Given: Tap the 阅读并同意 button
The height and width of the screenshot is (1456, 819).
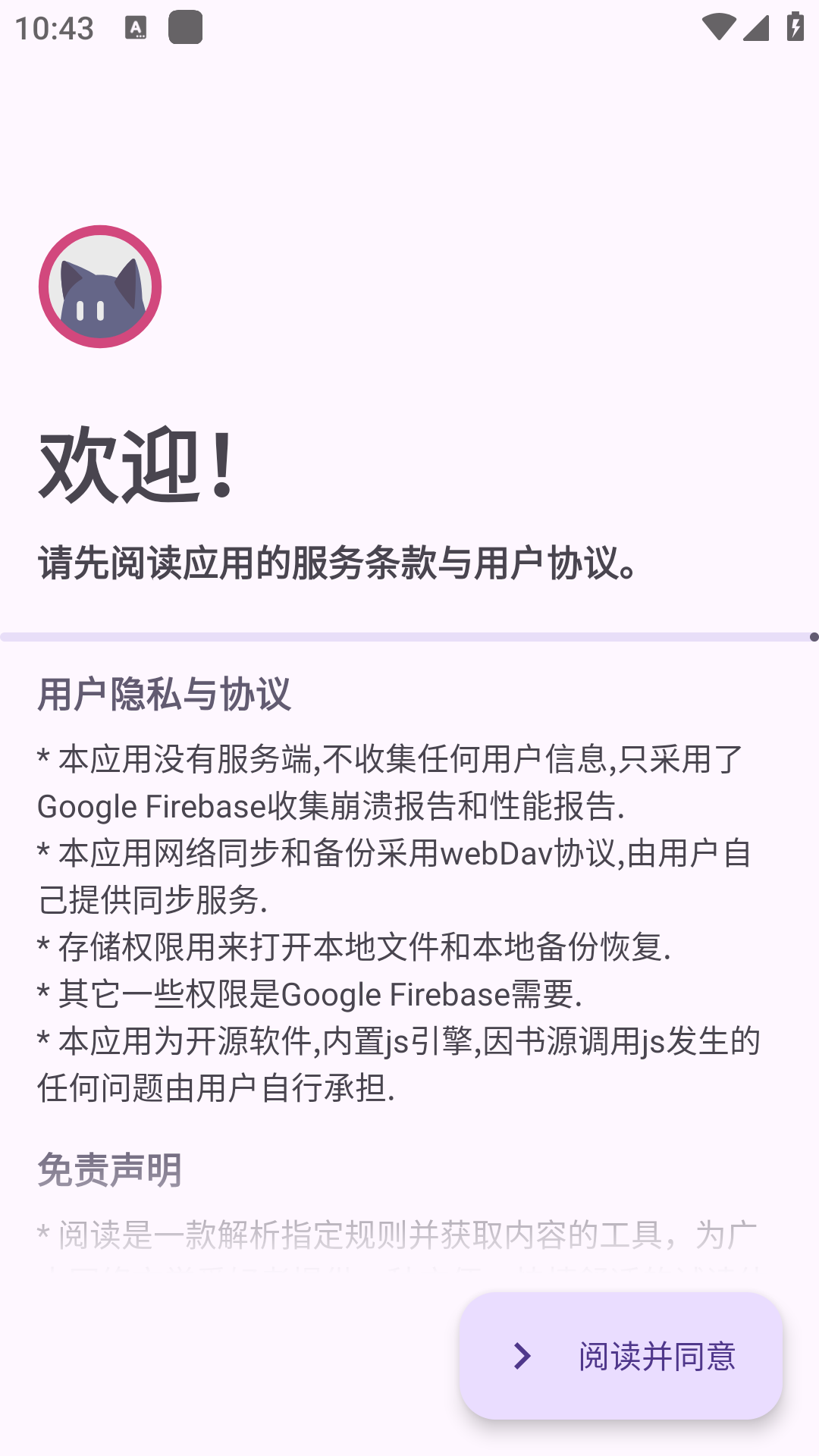Looking at the screenshot, I should click(x=620, y=1356).
